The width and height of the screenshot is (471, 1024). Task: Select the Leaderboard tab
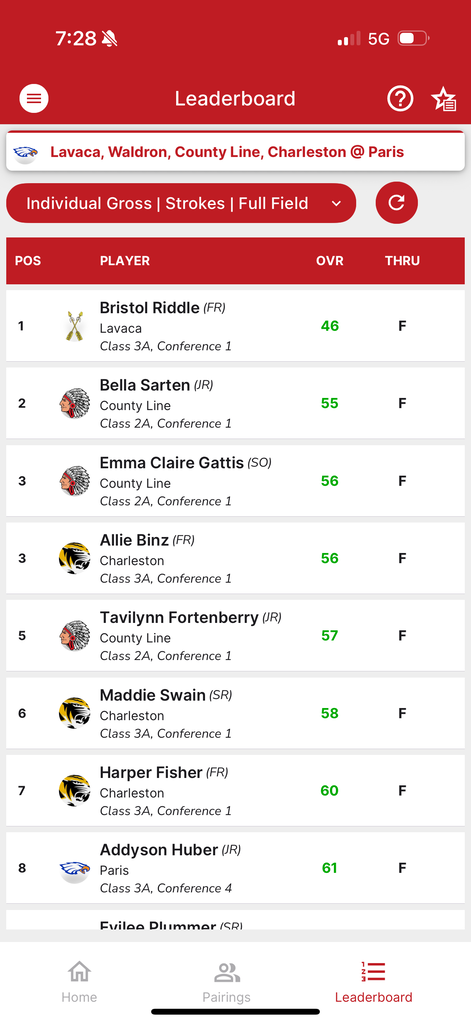tap(374, 982)
